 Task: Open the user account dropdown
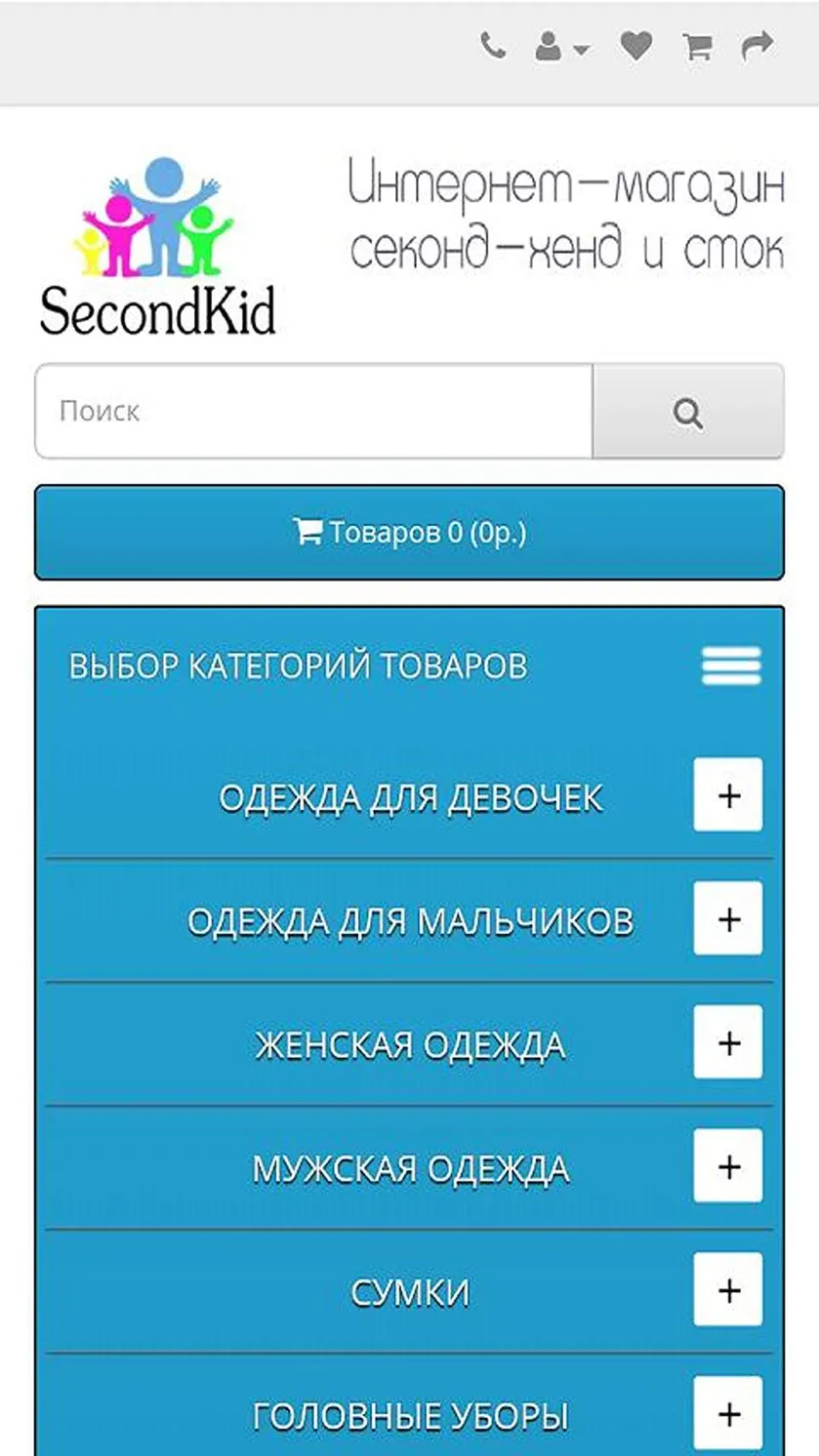[x=562, y=47]
